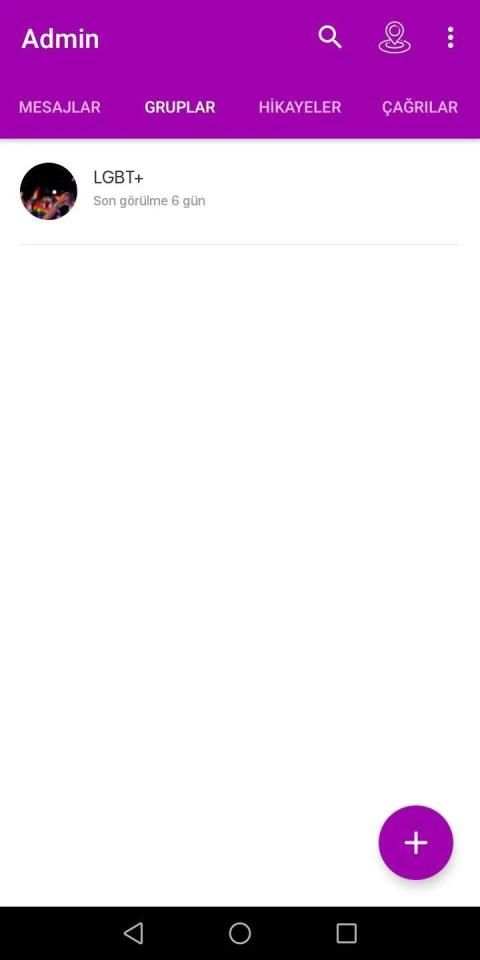480x960 pixels.
Task: Go back using system back button
Action: point(133,933)
